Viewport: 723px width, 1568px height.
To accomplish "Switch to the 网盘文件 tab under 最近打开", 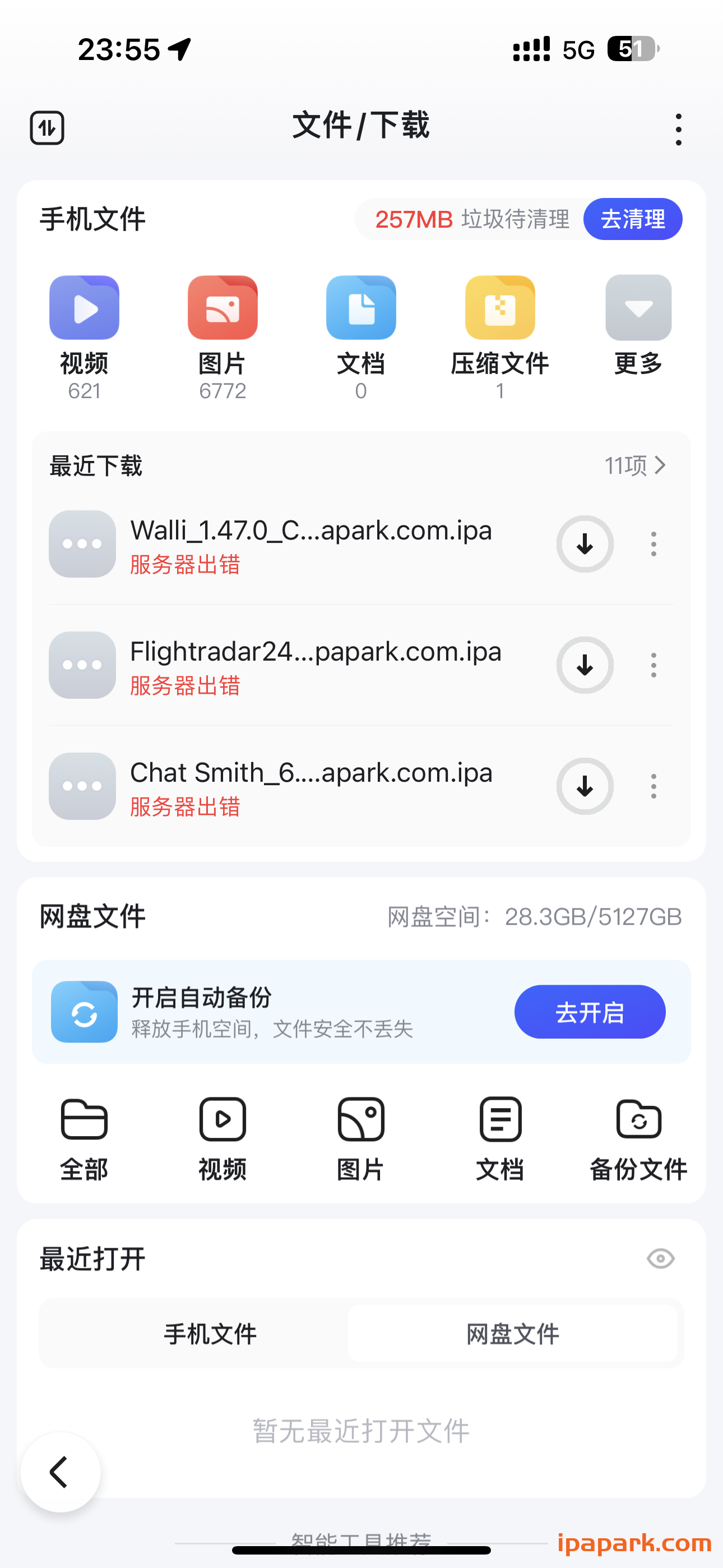I will (x=512, y=1334).
